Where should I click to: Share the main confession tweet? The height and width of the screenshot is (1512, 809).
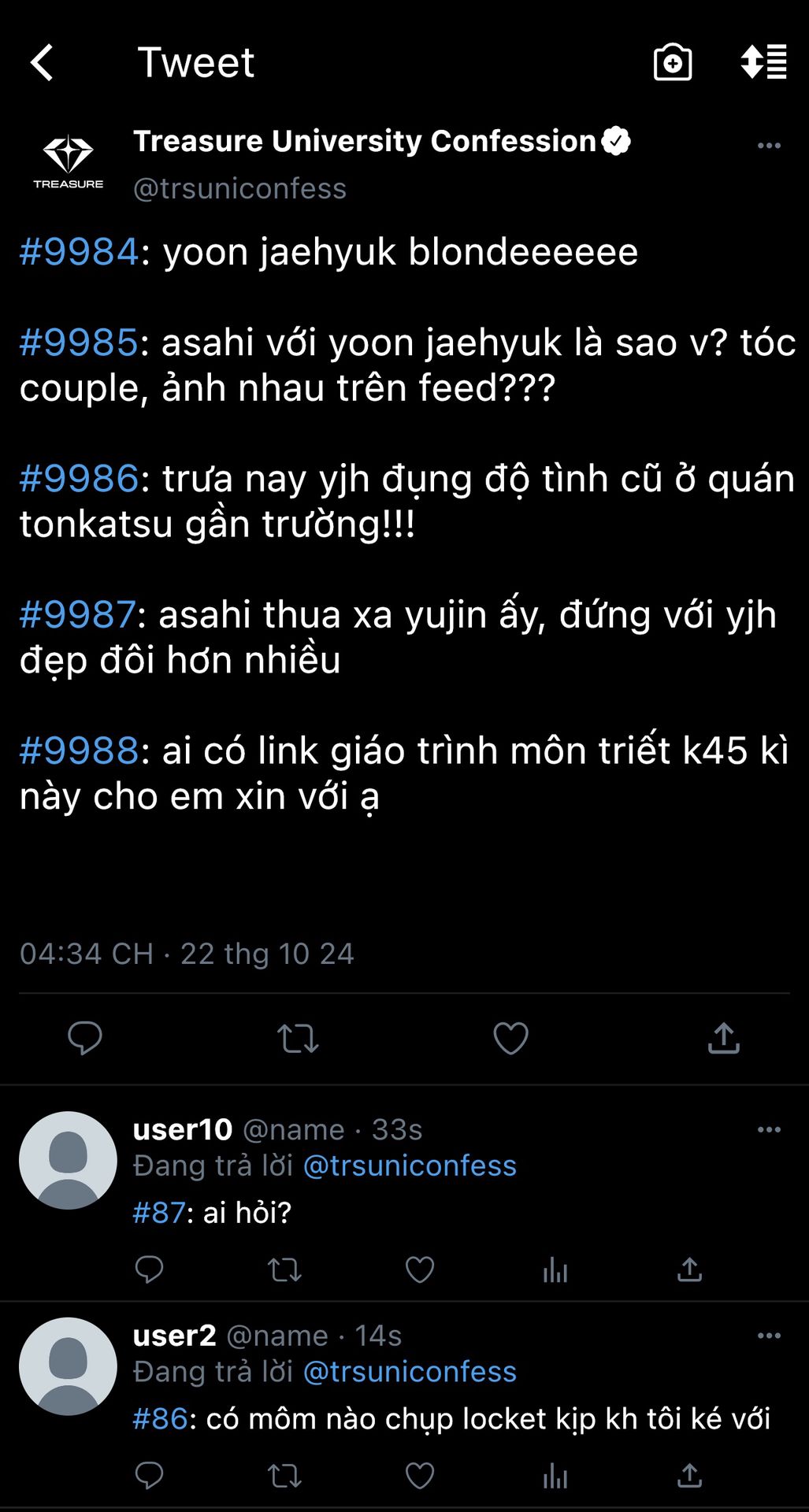click(x=723, y=1038)
